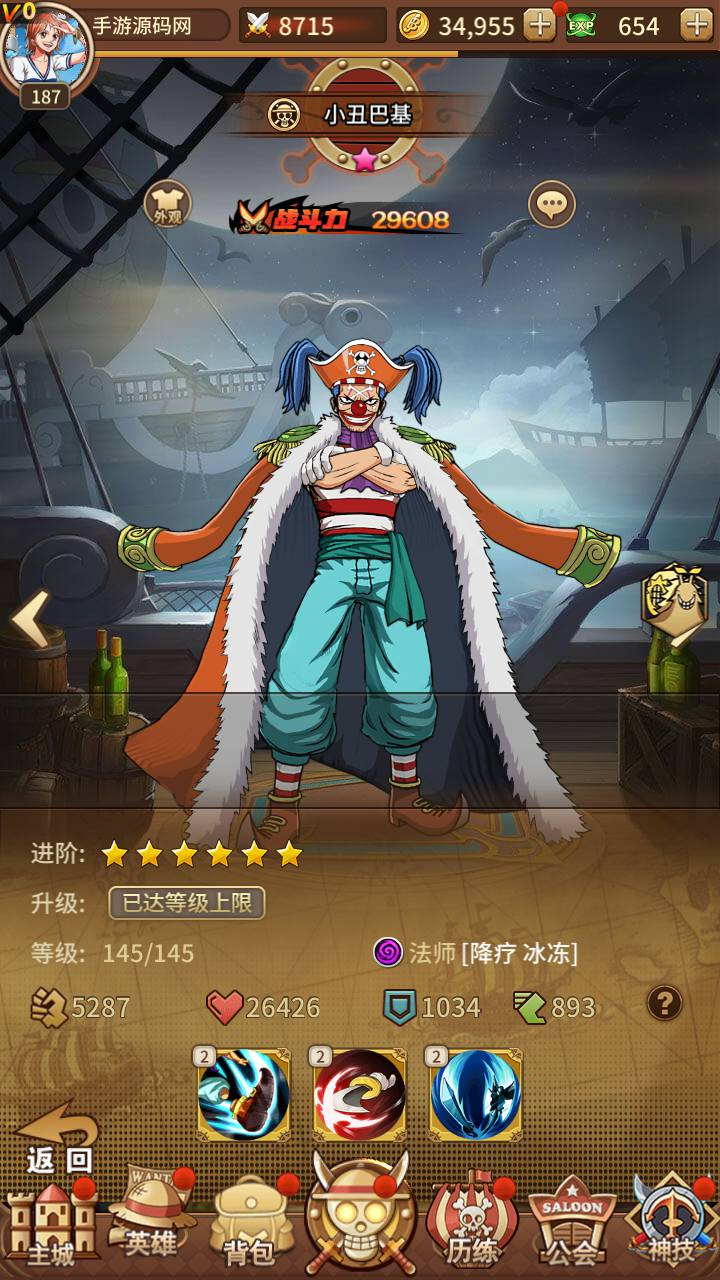The width and height of the screenshot is (720, 1280).
Task: Tap the 已达等级上限 level cap button
Action: pos(187,903)
